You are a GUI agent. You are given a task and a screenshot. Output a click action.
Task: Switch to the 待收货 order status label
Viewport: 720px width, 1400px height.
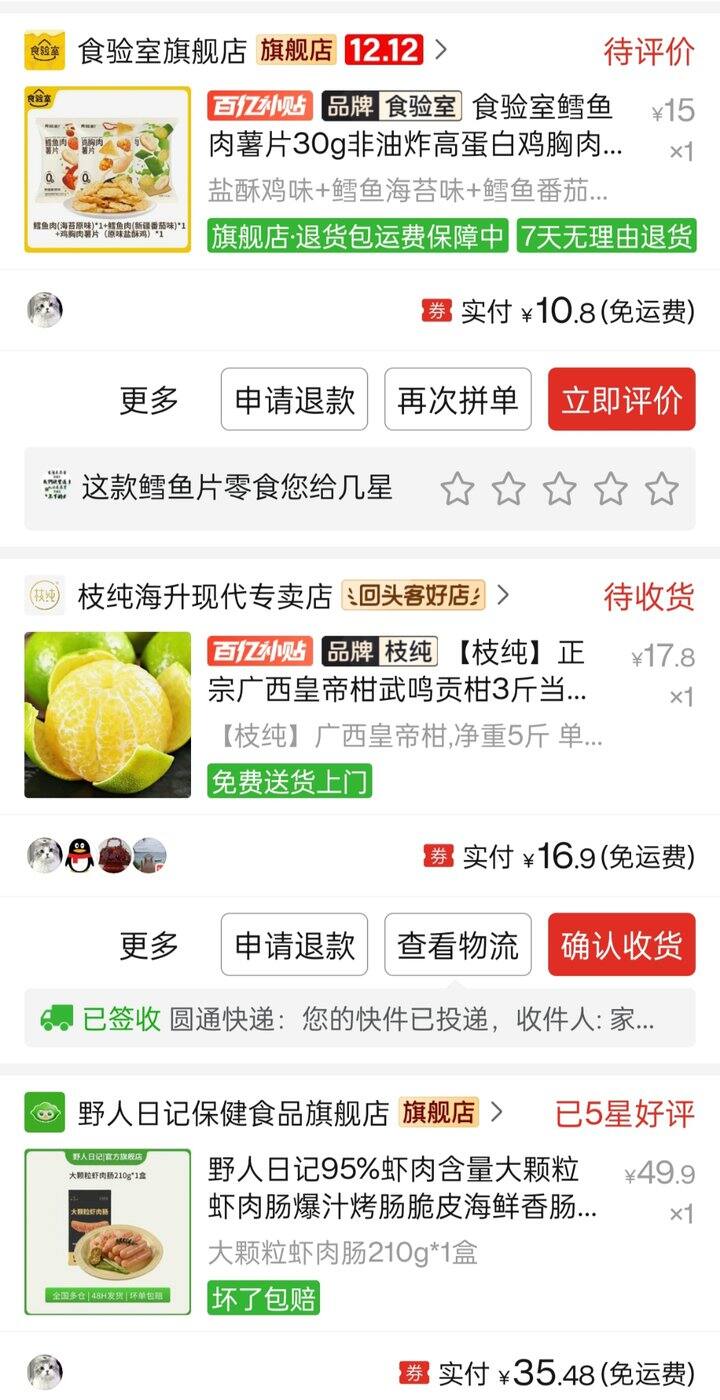pyautogui.click(x=650, y=595)
